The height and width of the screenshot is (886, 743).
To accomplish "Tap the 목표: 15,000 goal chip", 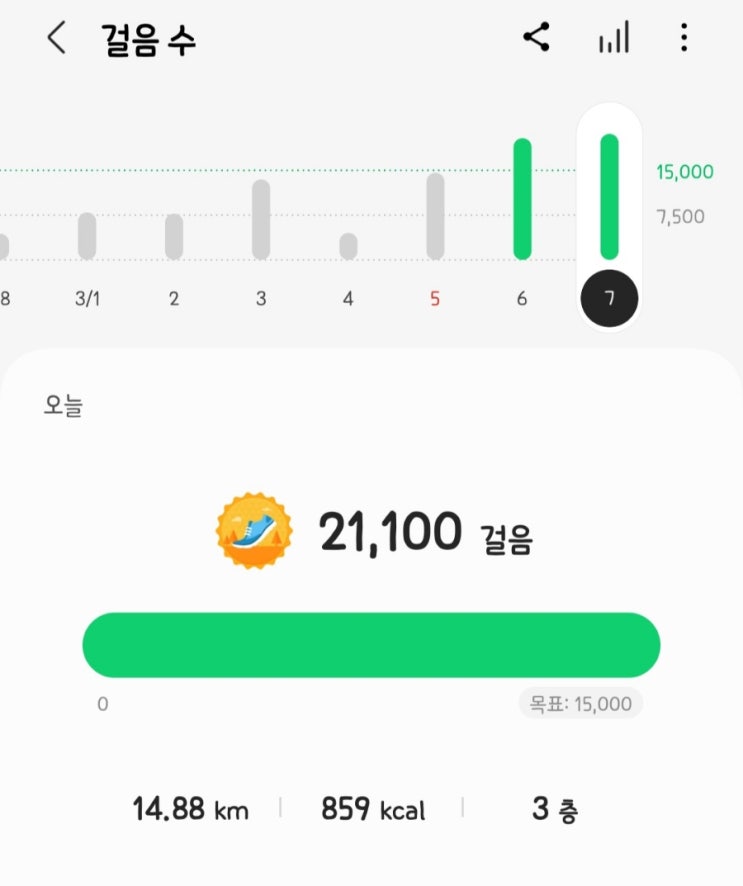I will [581, 704].
